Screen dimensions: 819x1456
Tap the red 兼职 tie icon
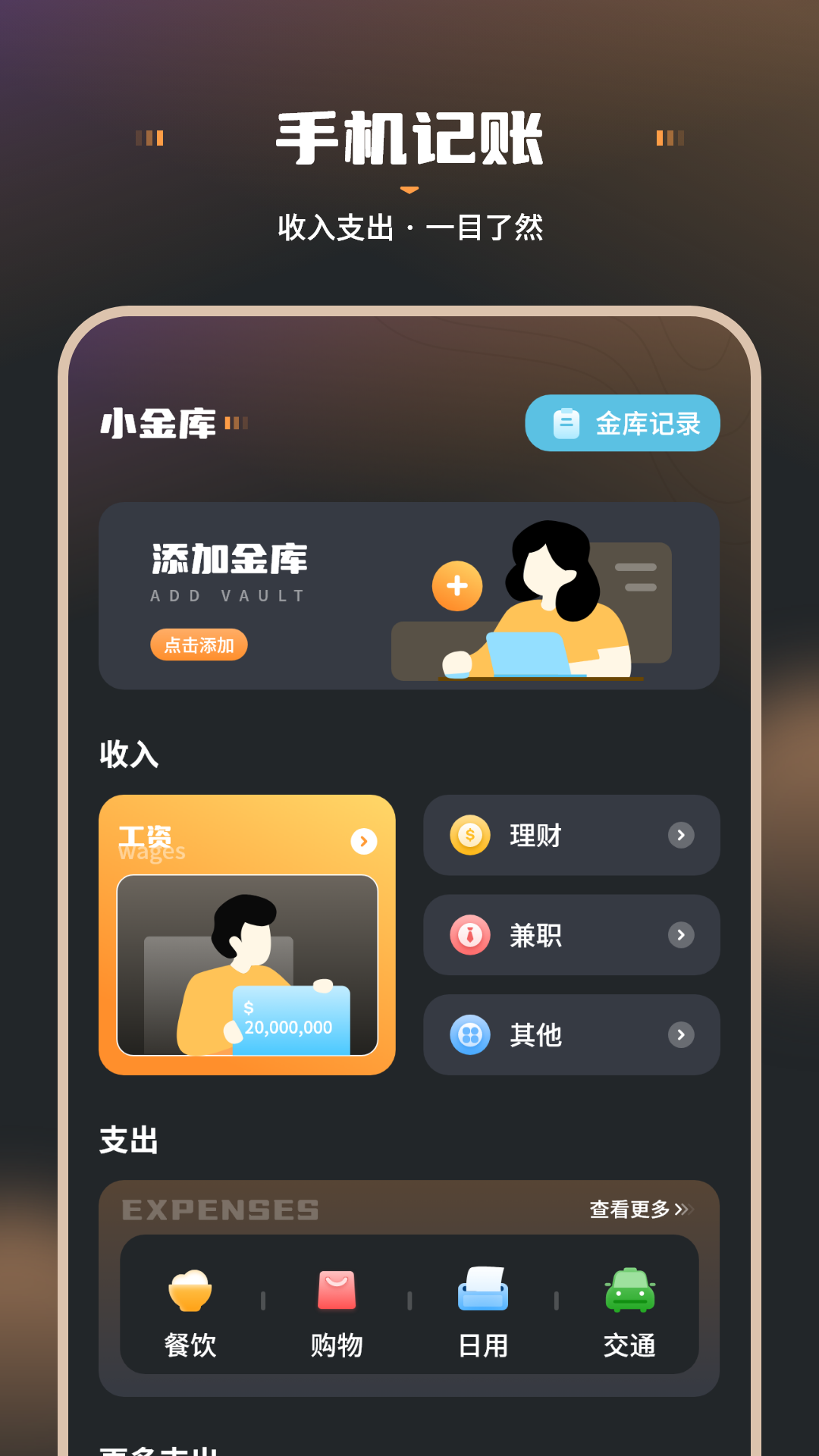(x=469, y=936)
